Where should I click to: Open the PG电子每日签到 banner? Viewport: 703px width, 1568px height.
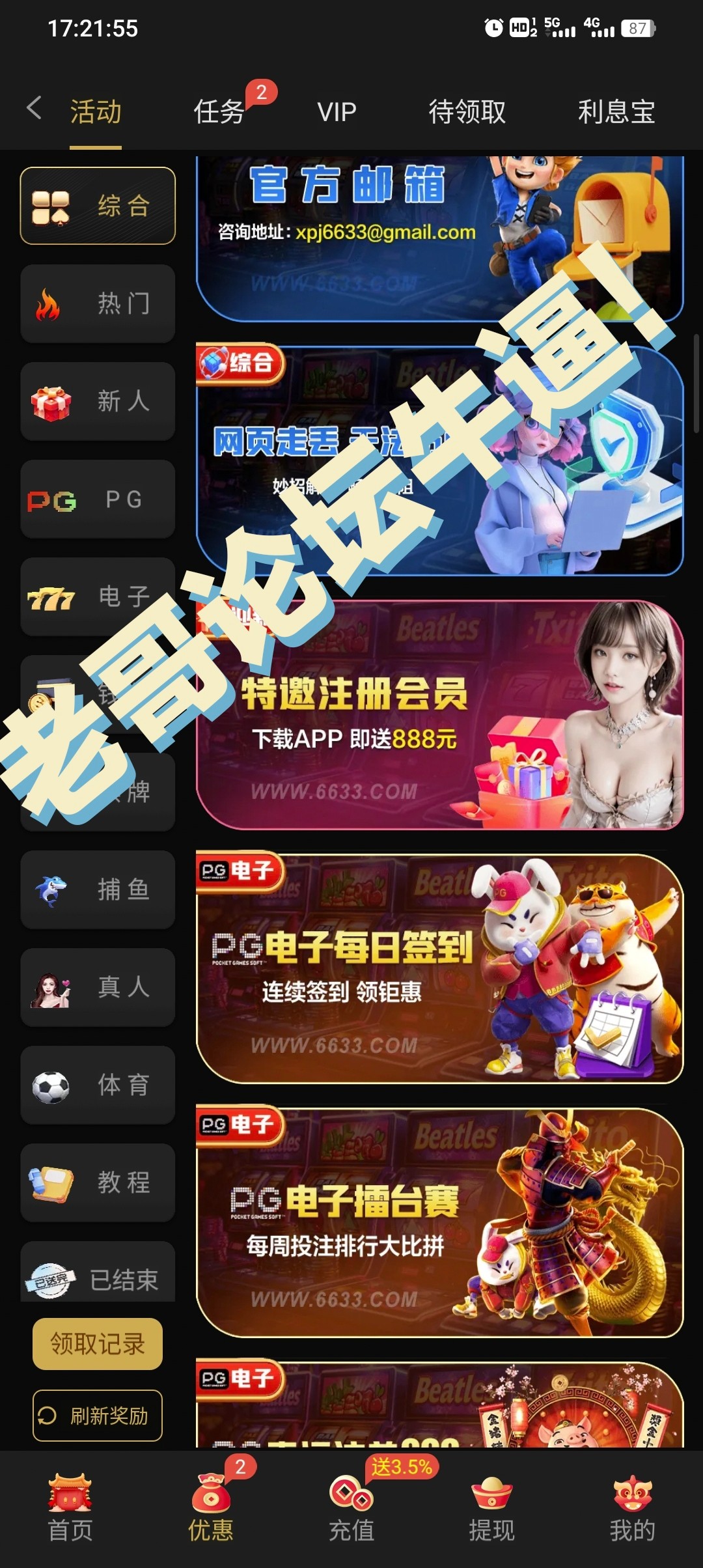(439, 969)
